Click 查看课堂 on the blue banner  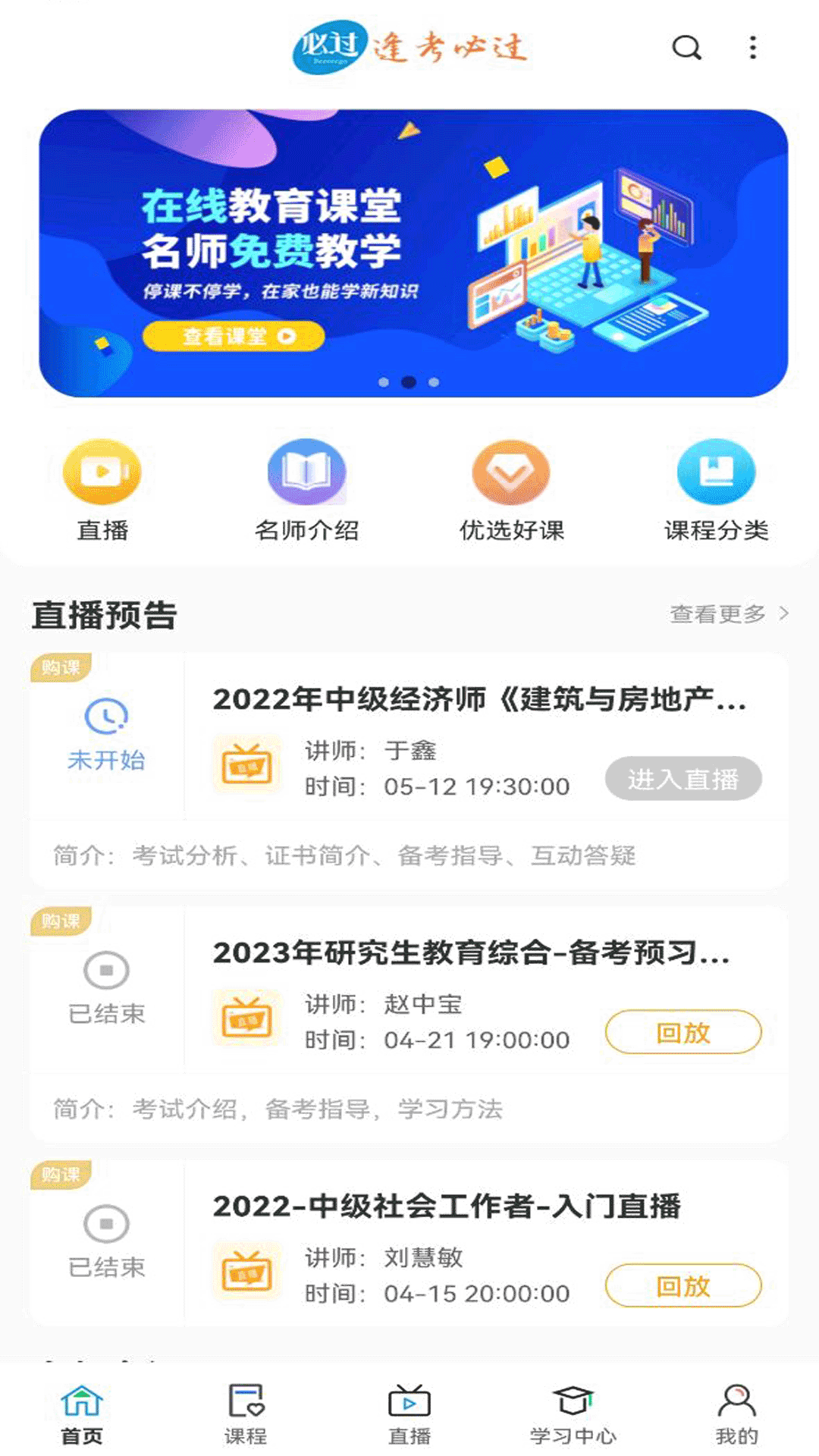234,337
